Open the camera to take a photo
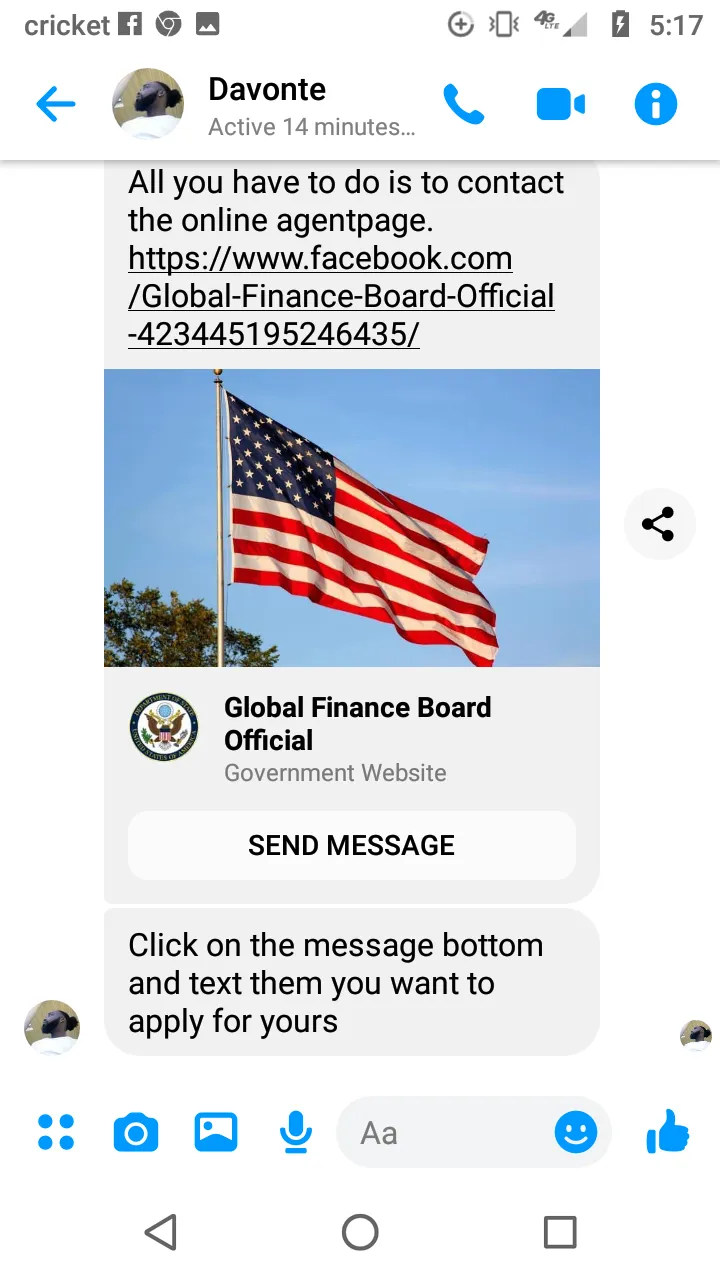This screenshot has width=720, height=1280. coord(136,1132)
